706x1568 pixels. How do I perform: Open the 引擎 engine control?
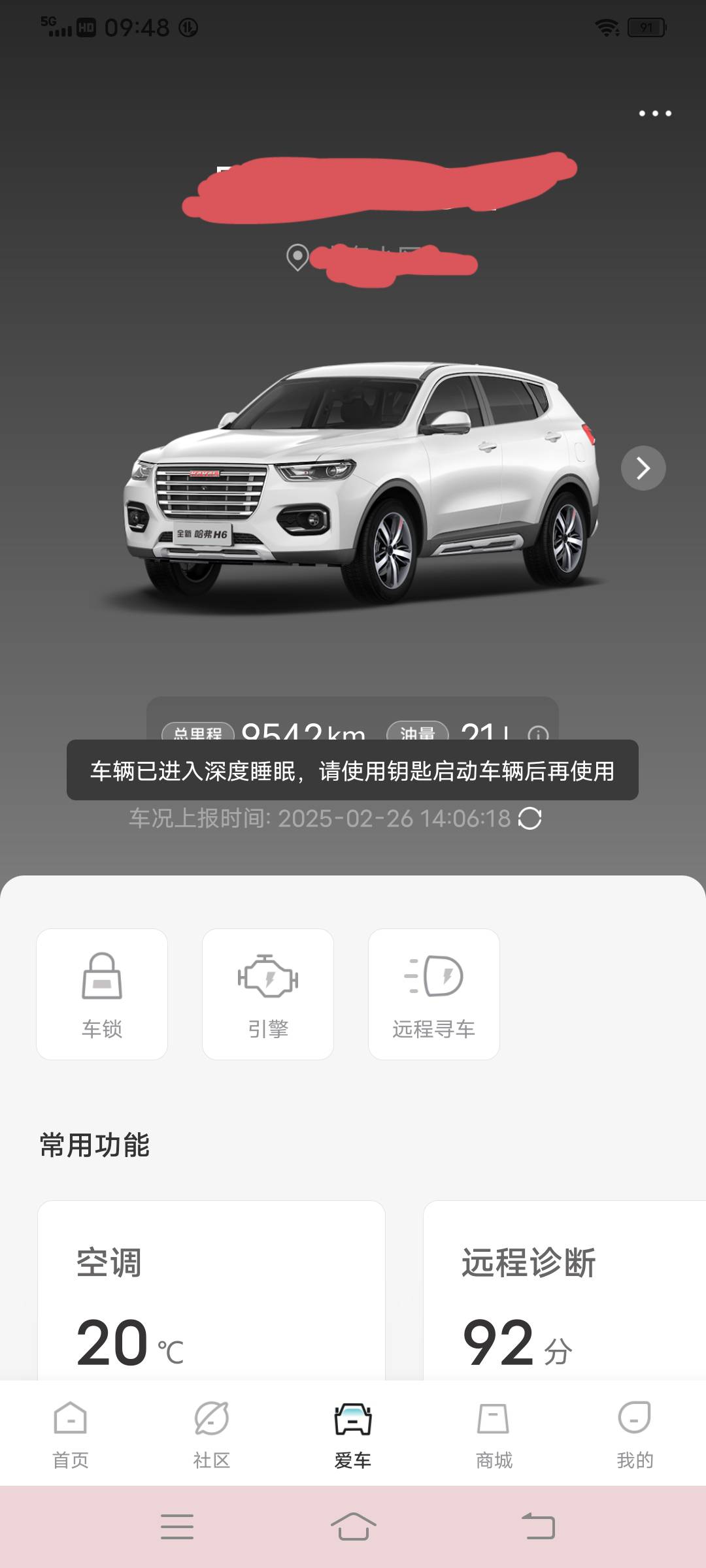pyautogui.click(x=268, y=994)
